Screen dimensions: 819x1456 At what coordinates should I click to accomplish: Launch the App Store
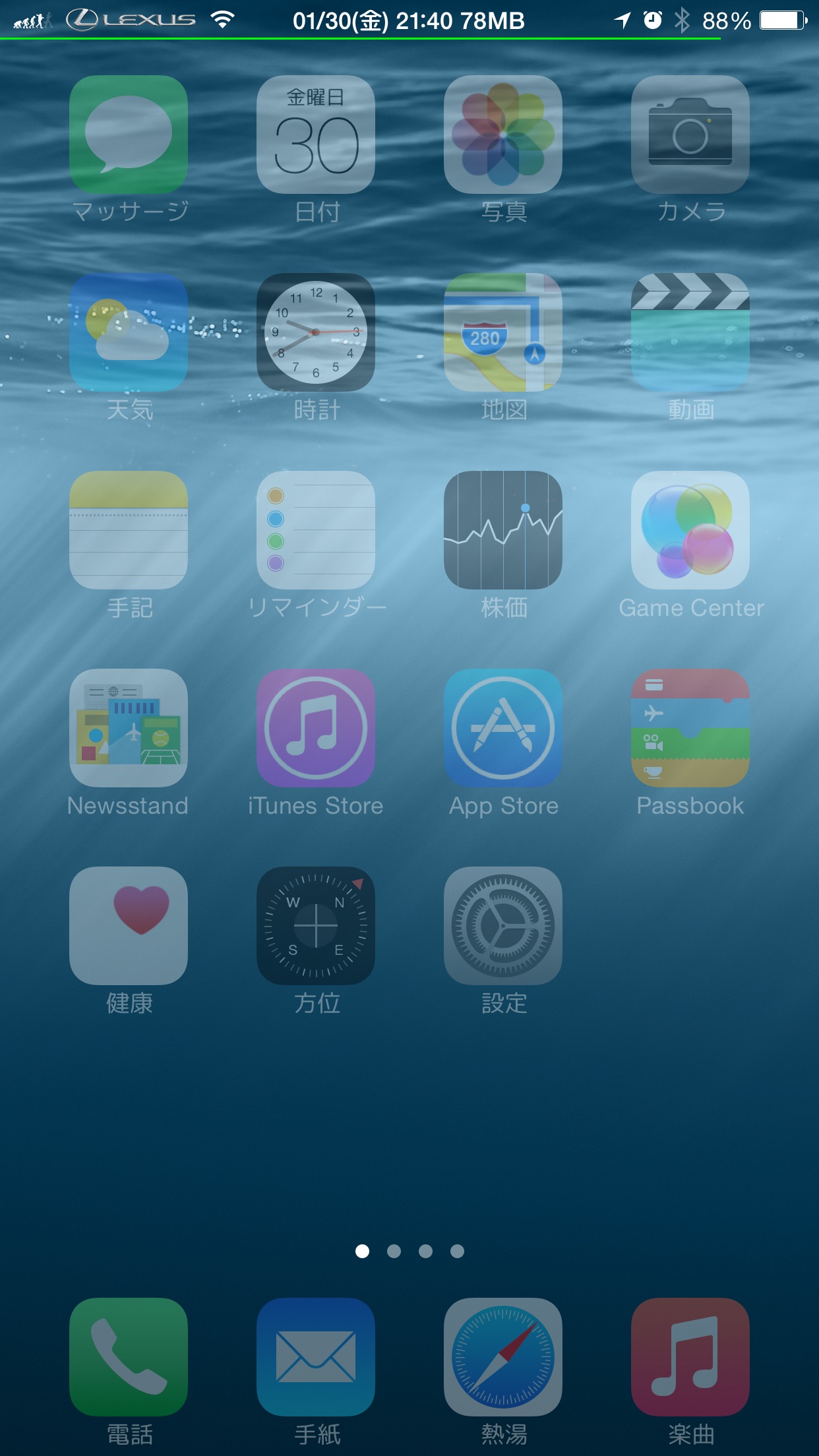pyautogui.click(x=503, y=728)
